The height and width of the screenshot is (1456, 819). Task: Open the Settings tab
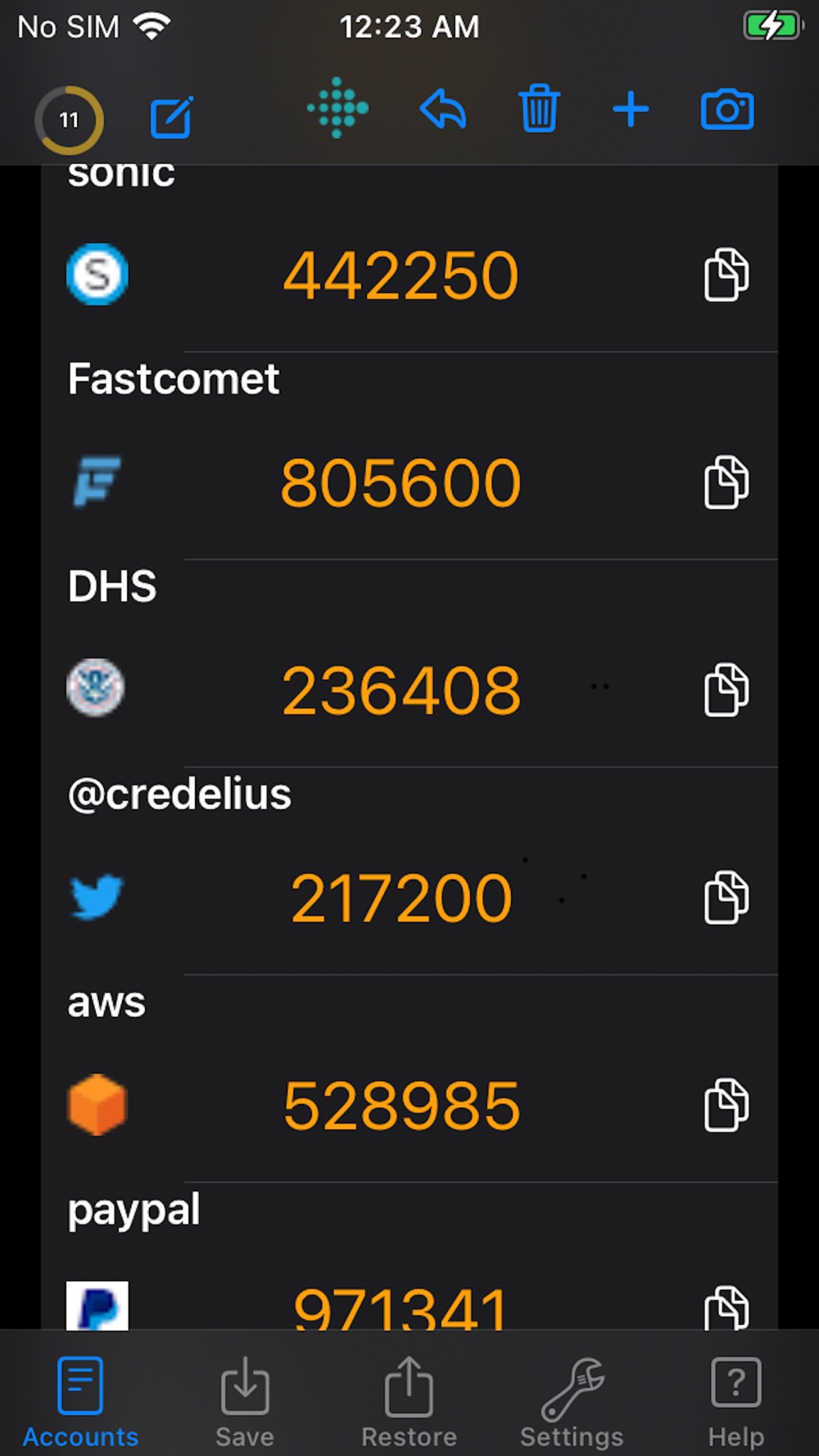click(x=572, y=1402)
